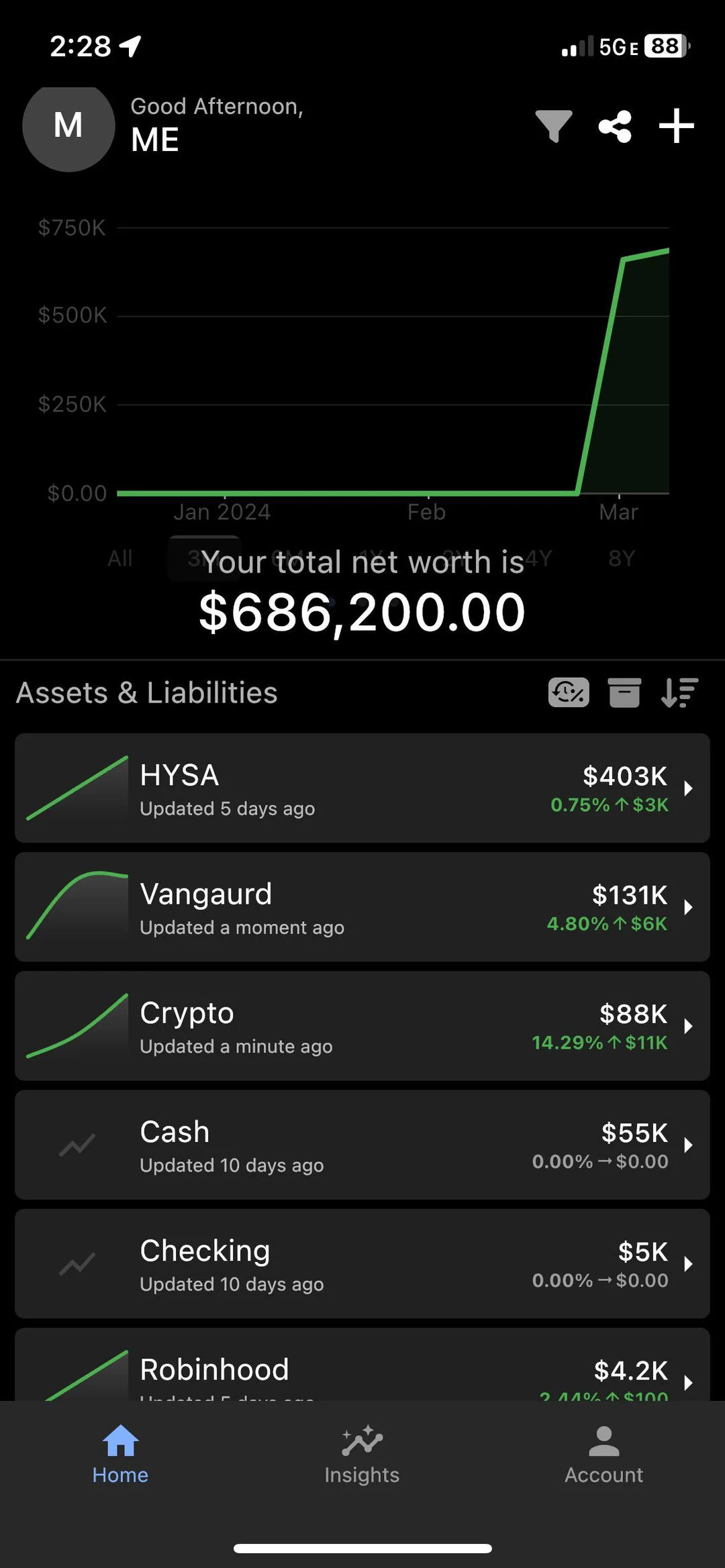View the Vangaurd account
This screenshot has height=1568, width=725.
pyautogui.click(x=362, y=906)
